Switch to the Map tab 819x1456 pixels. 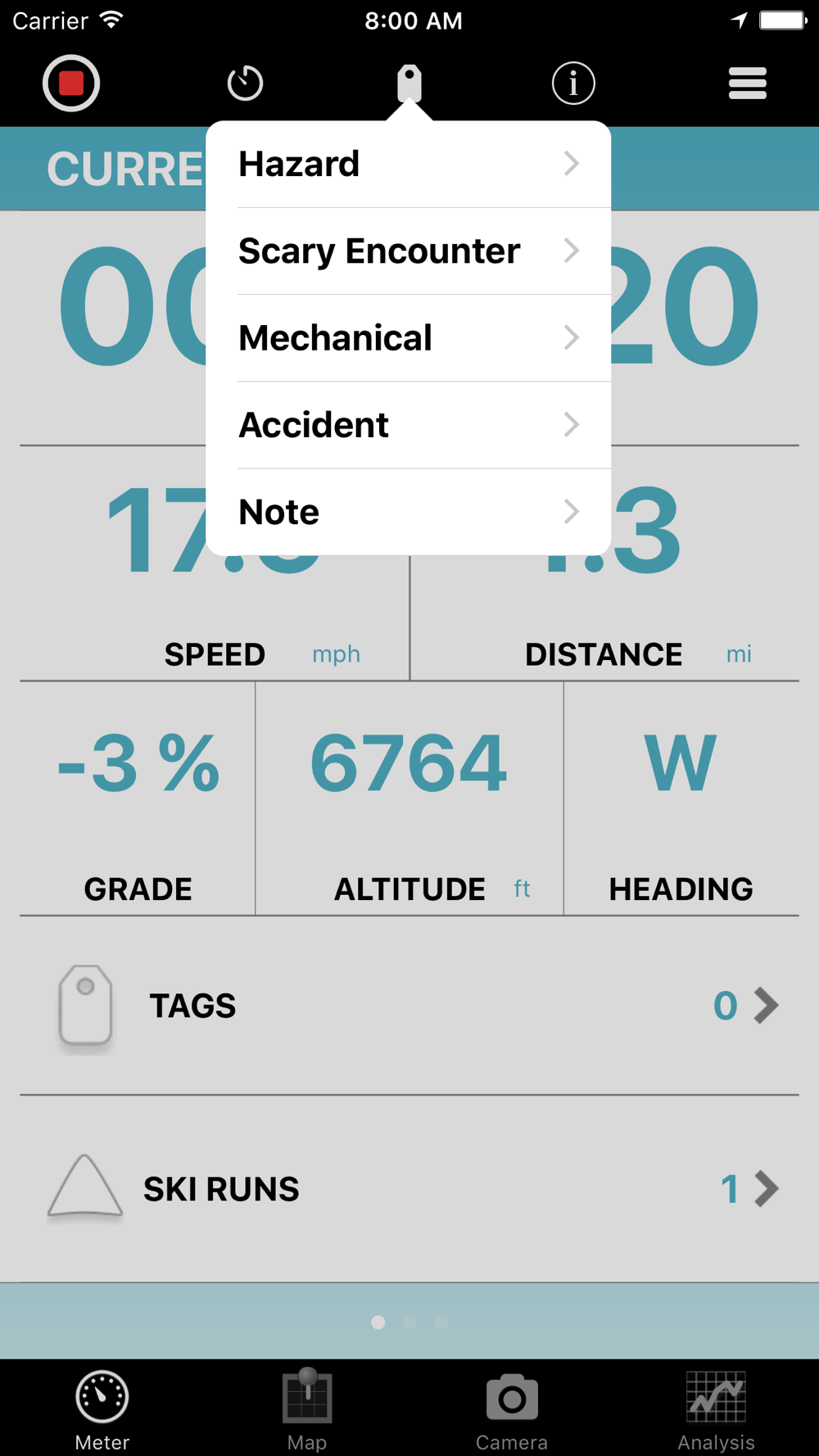click(x=307, y=1409)
